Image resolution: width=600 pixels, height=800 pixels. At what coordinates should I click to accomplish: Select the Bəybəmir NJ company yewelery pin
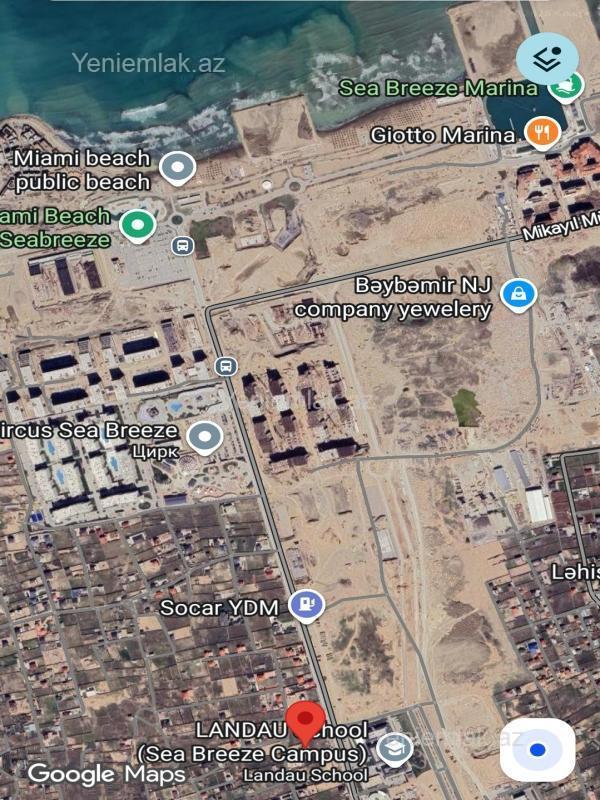click(519, 295)
